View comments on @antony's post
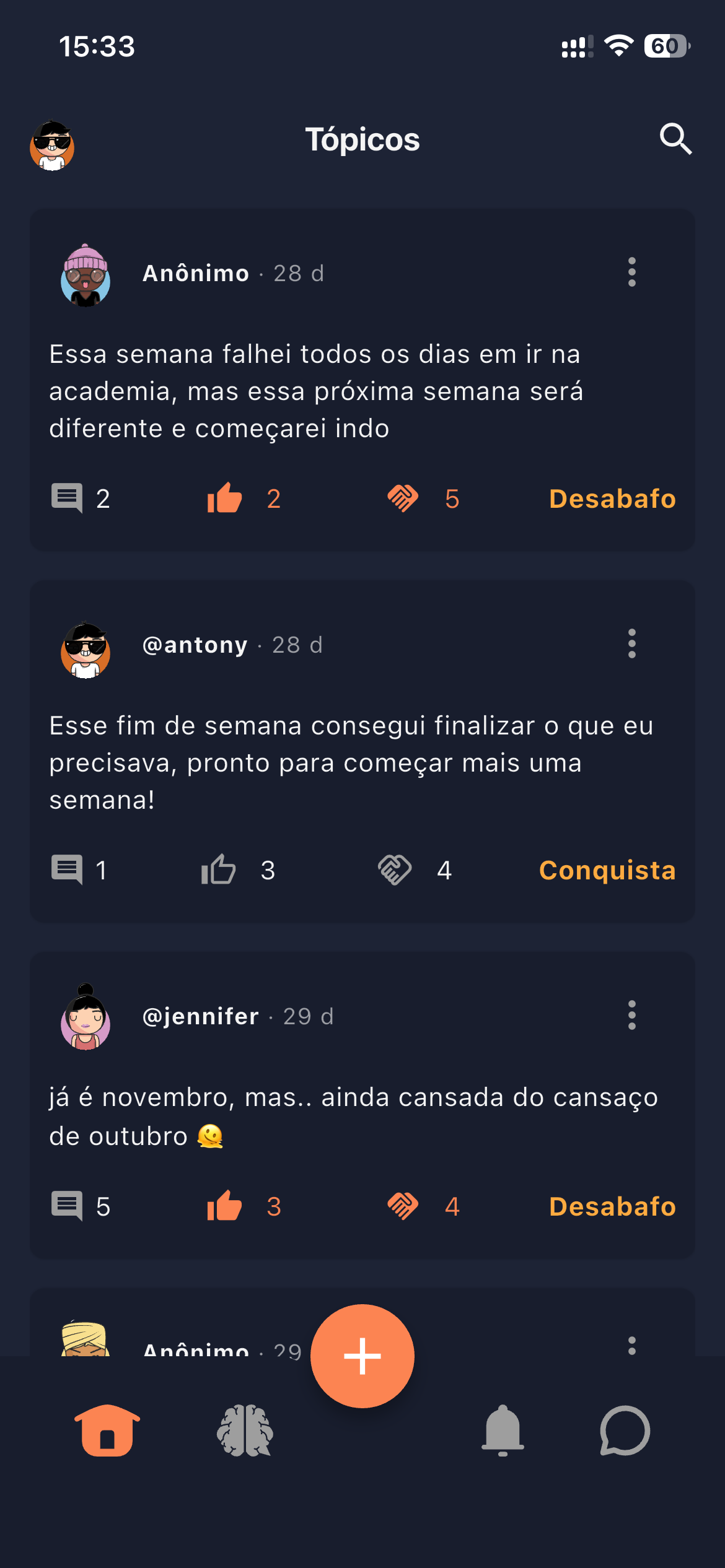Viewport: 725px width, 1568px height. 68,869
